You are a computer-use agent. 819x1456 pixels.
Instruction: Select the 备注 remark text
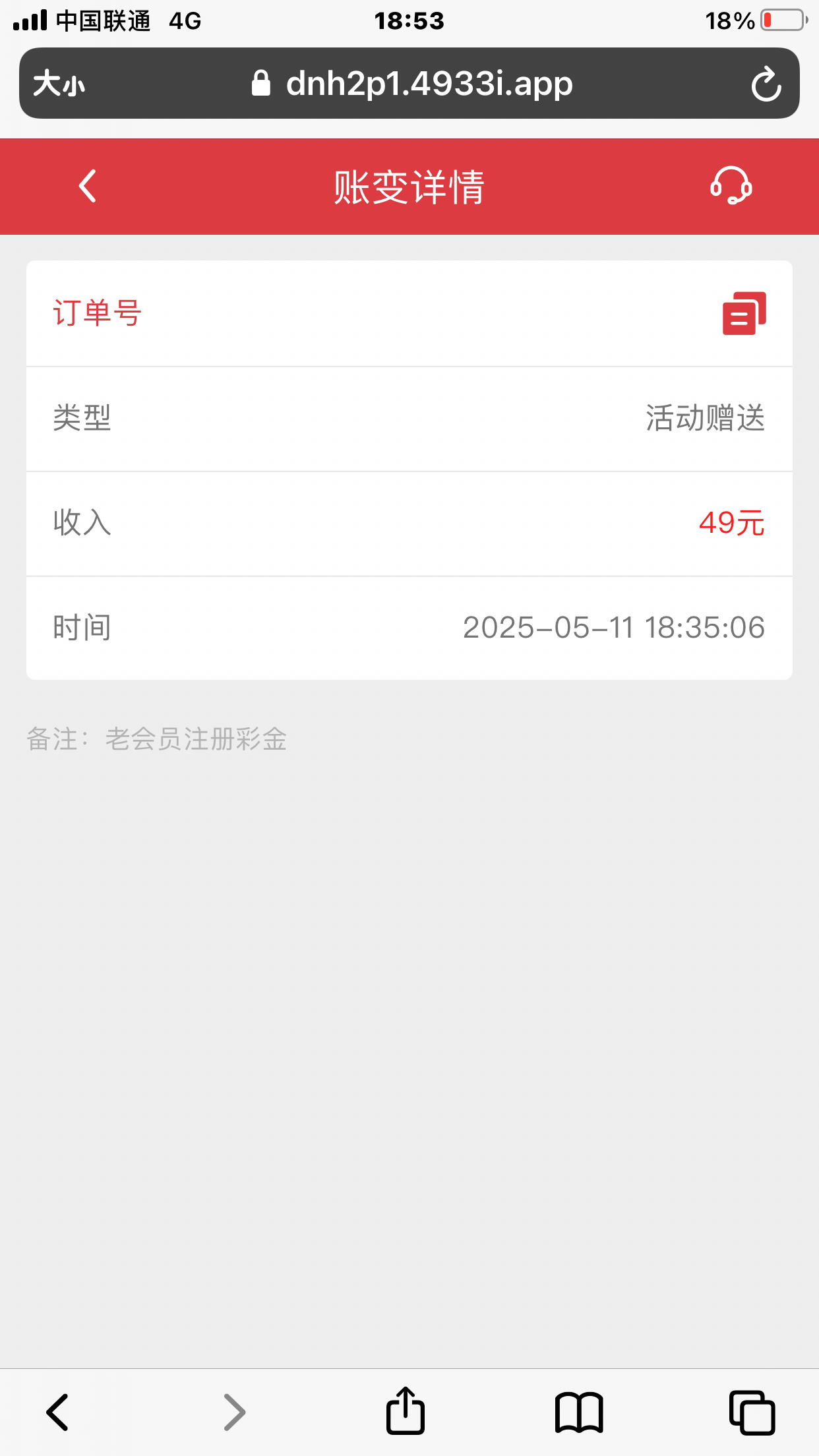tap(158, 740)
